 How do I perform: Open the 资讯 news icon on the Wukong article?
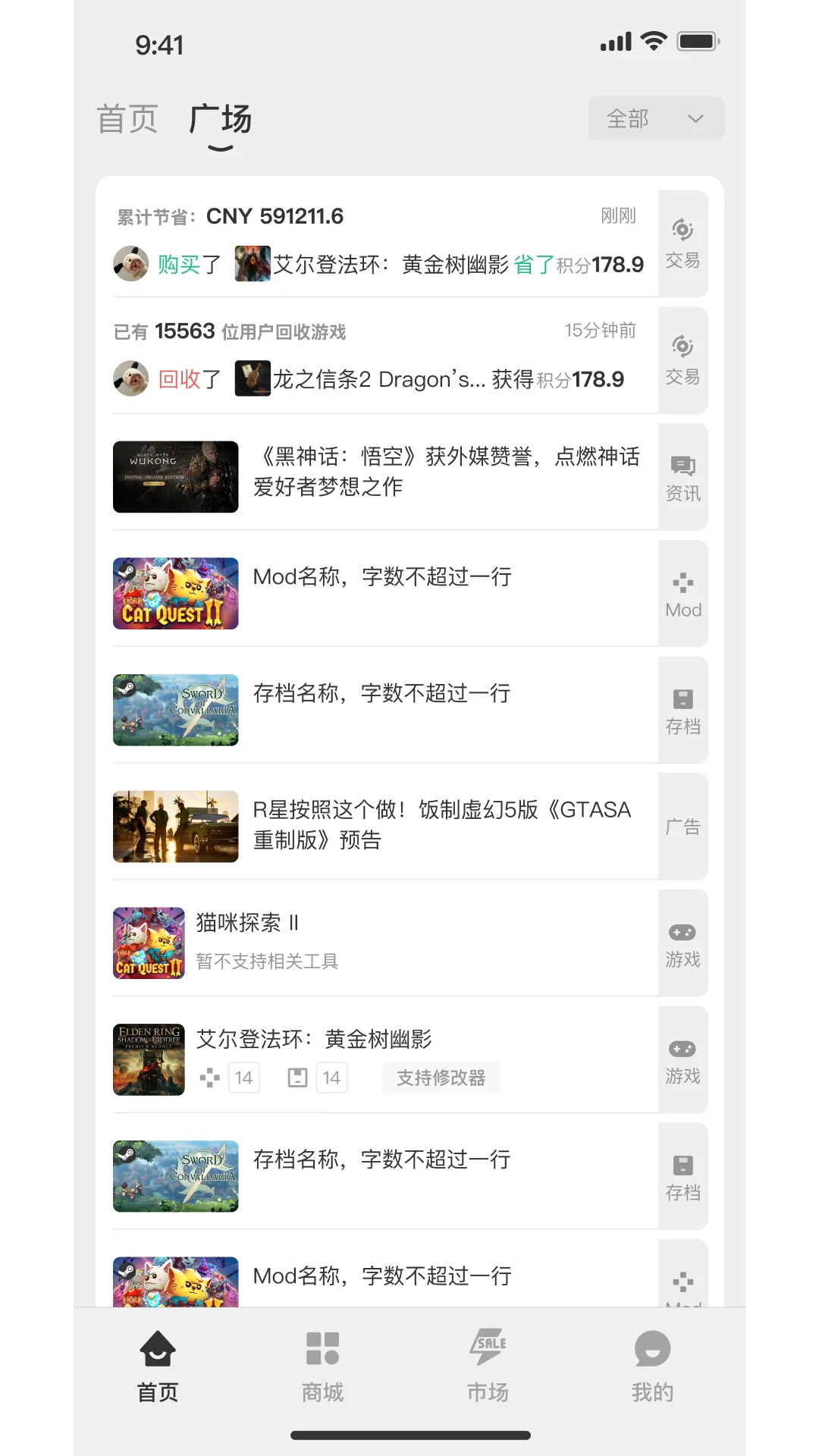pyautogui.click(x=682, y=476)
